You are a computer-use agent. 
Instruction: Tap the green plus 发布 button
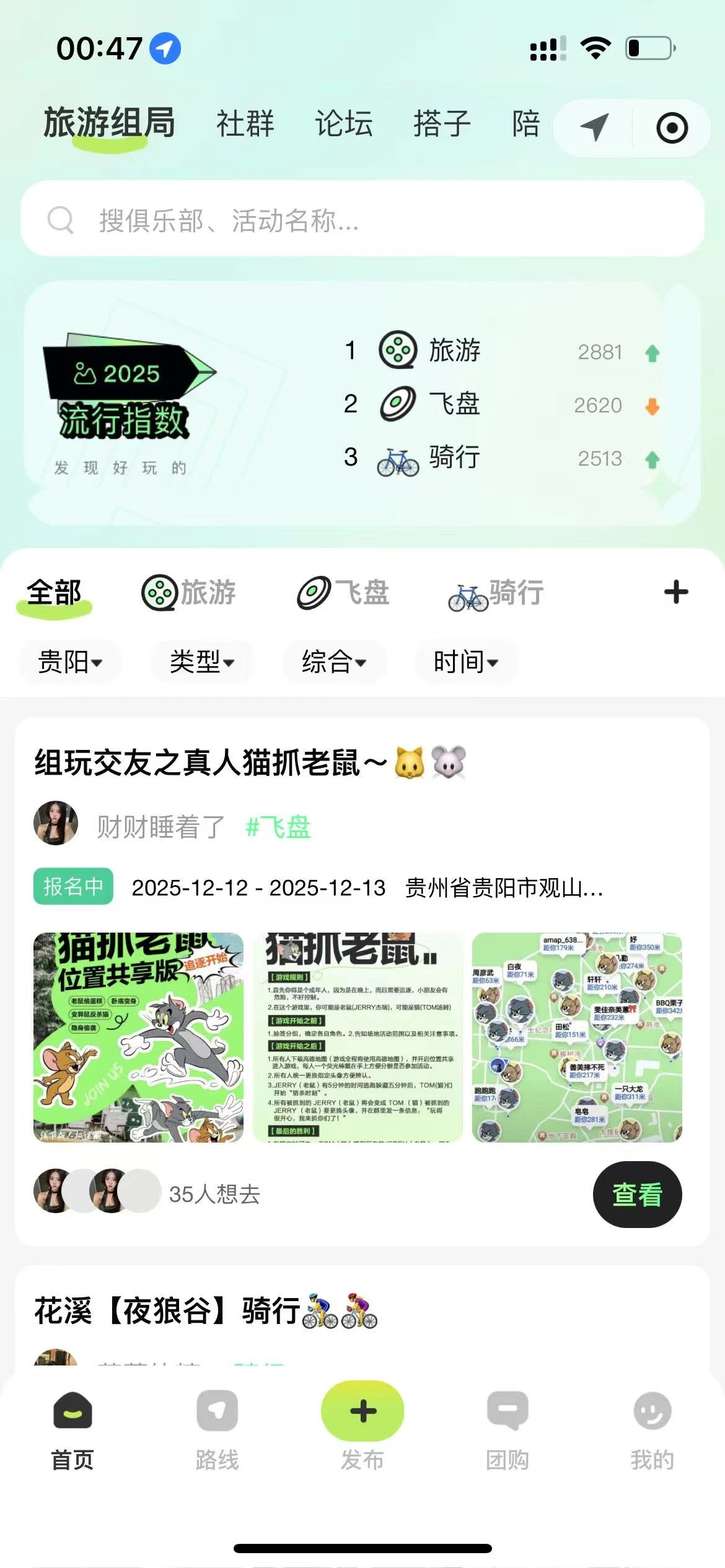tap(362, 1412)
